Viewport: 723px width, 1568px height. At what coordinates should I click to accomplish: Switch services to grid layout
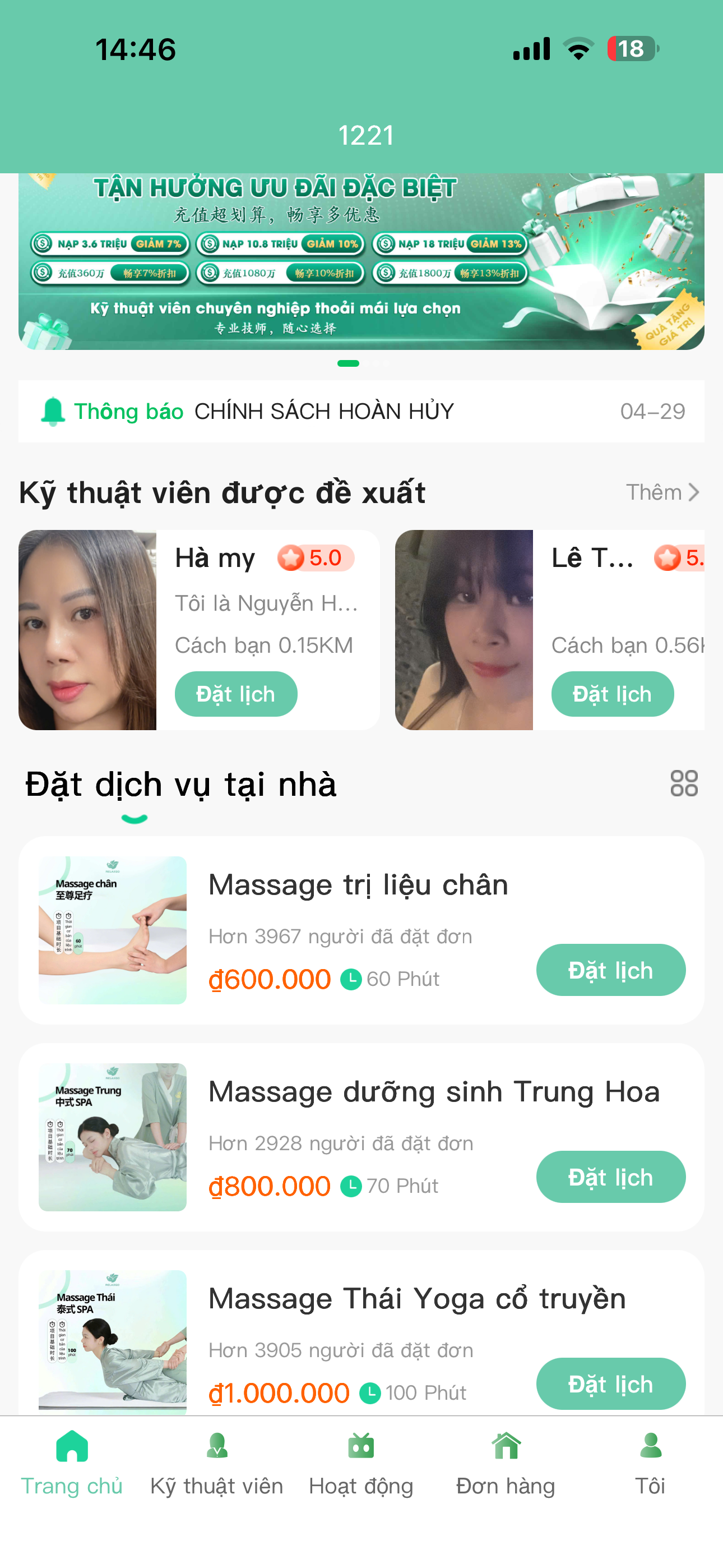tap(683, 783)
